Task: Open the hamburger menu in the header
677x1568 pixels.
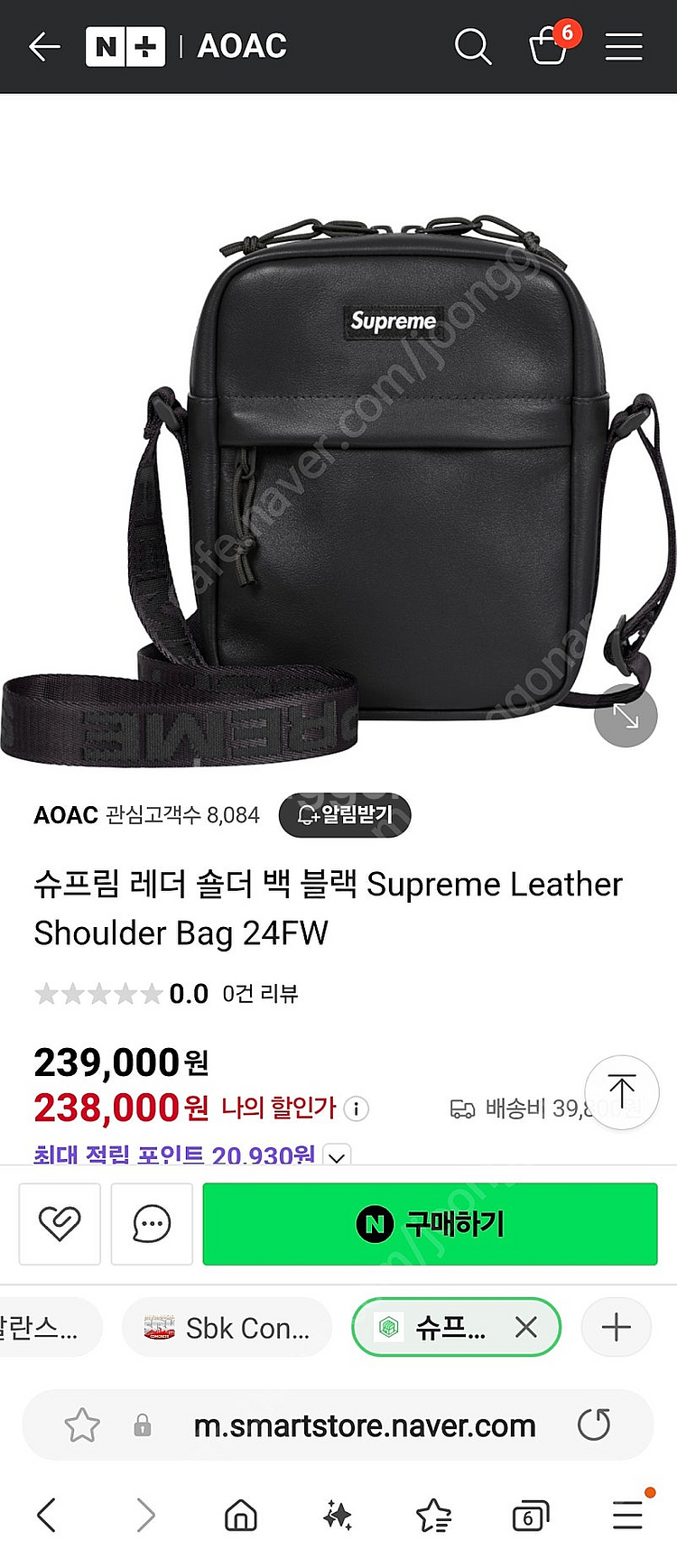Action: pos(624,46)
